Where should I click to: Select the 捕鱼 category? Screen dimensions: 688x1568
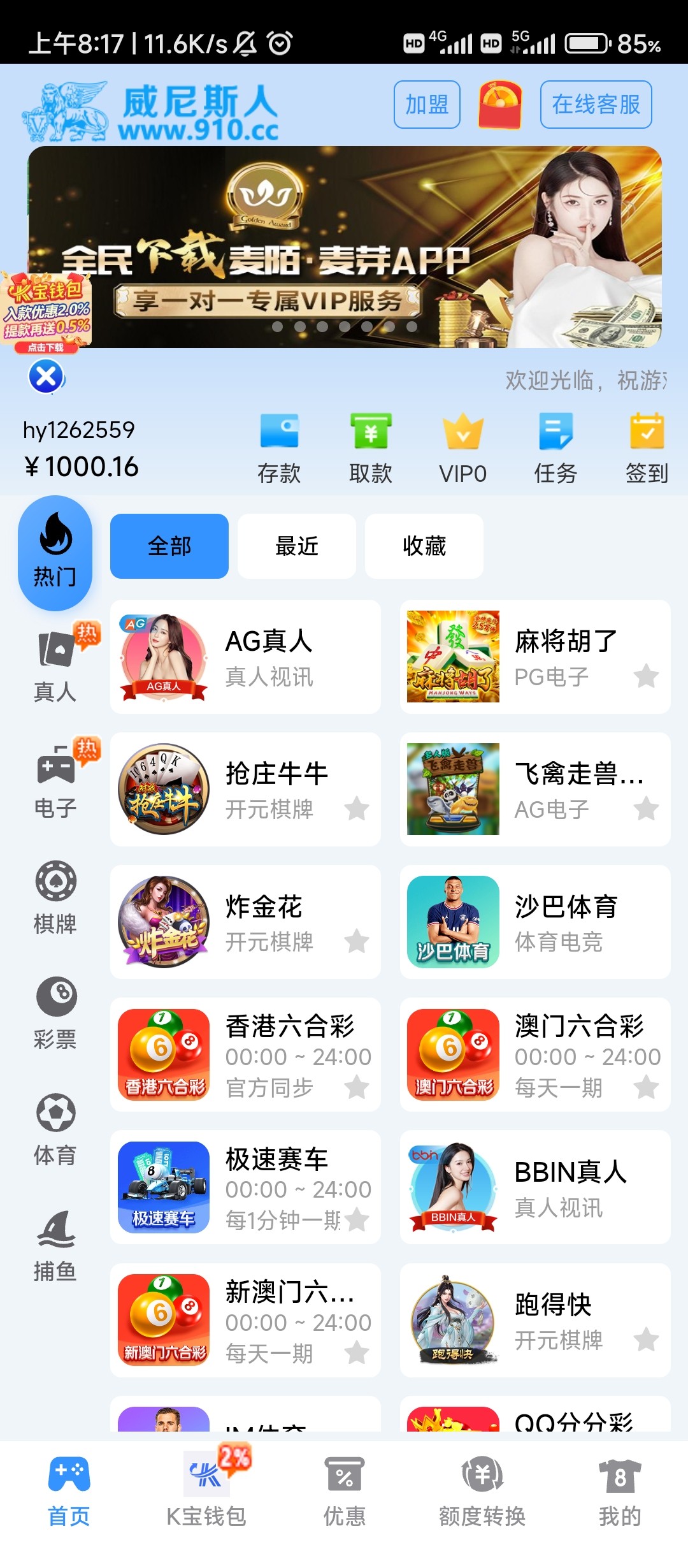pos(55,1246)
